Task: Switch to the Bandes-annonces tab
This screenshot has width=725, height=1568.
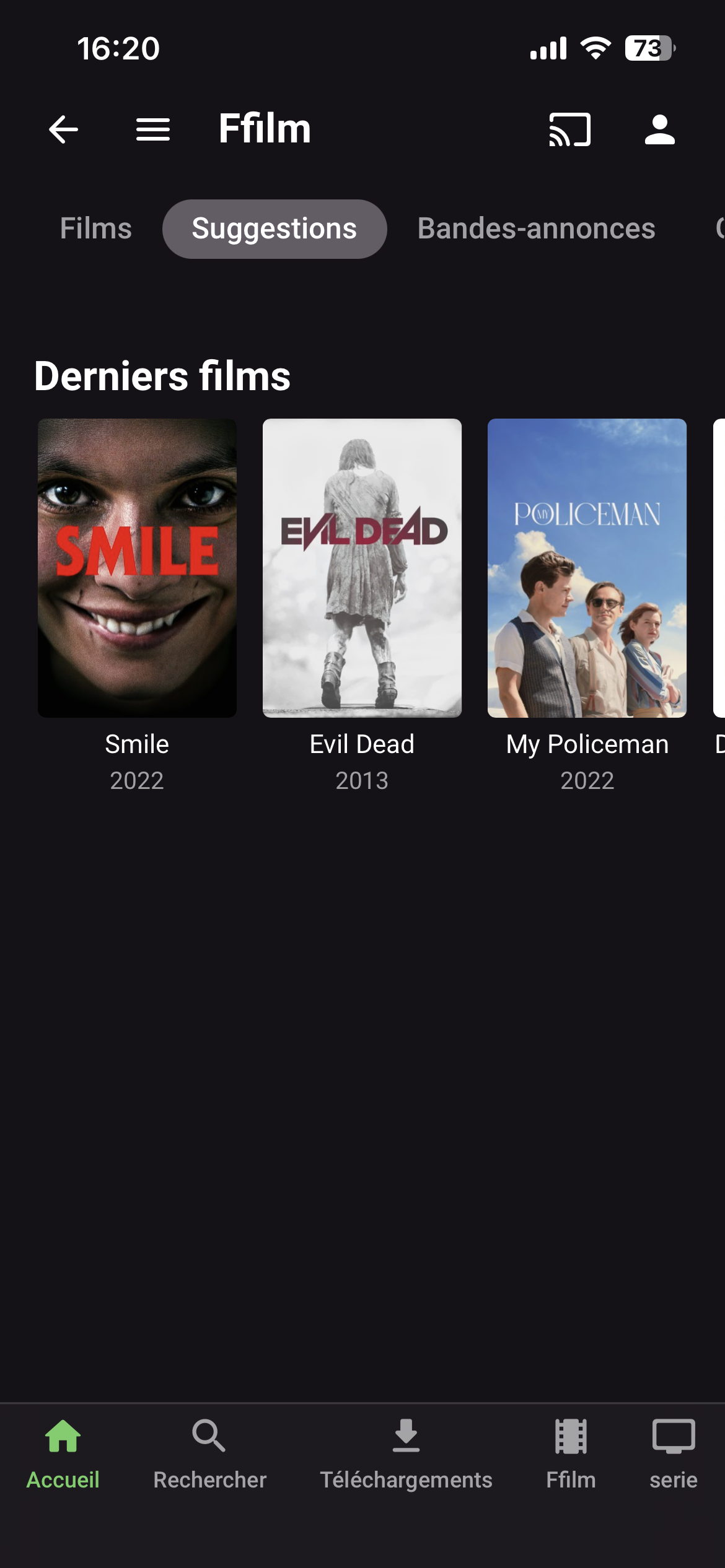Action: coord(536,229)
